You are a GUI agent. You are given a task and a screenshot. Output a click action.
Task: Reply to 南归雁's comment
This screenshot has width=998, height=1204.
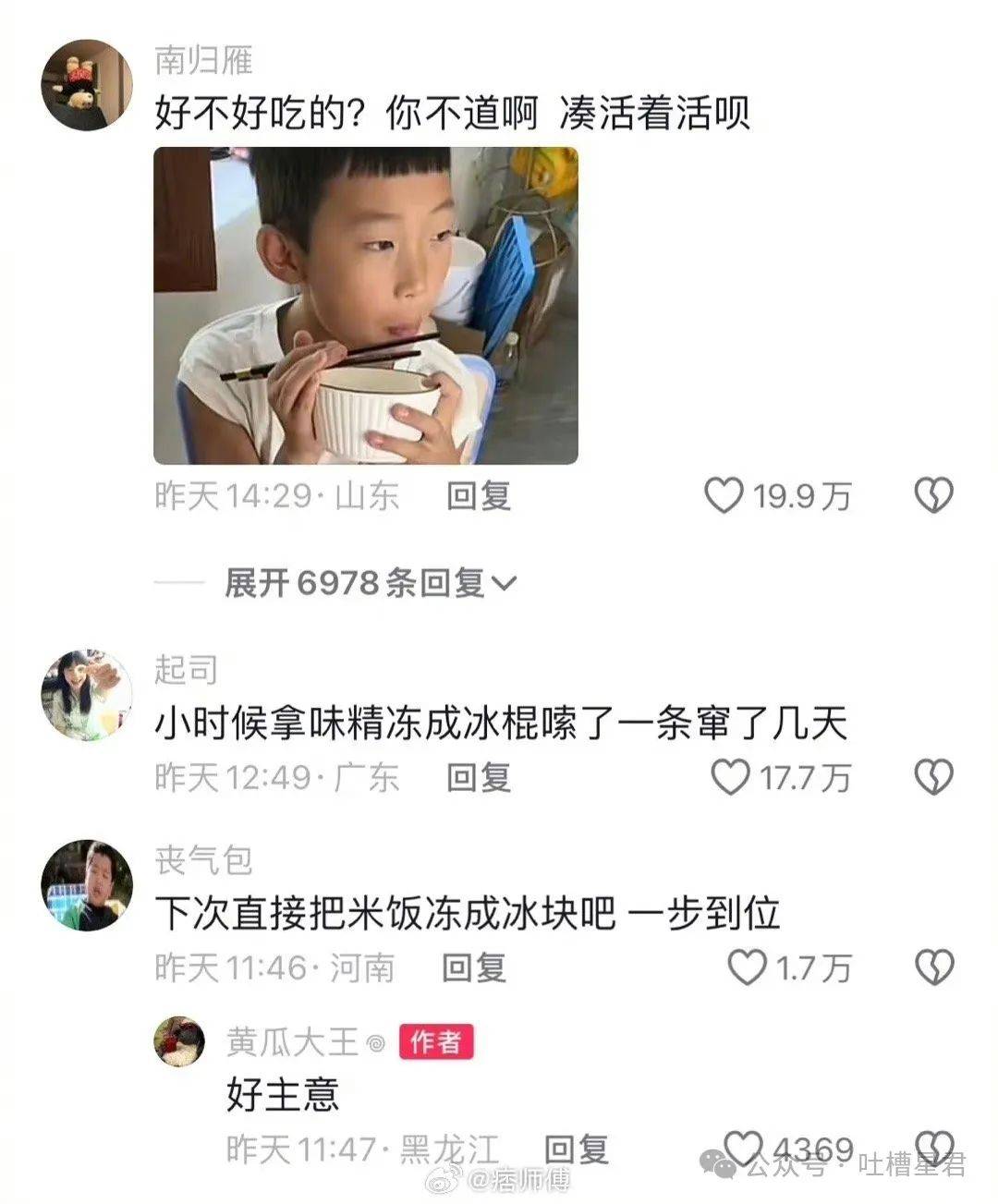pyautogui.click(x=479, y=496)
